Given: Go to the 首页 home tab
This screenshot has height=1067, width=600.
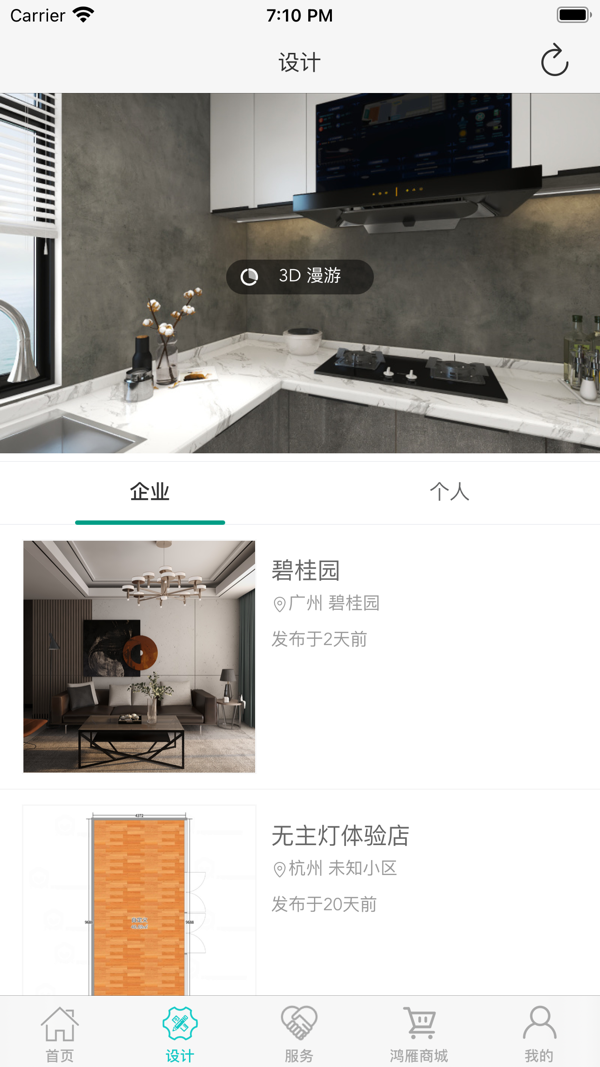Looking at the screenshot, I should tap(59, 1033).
